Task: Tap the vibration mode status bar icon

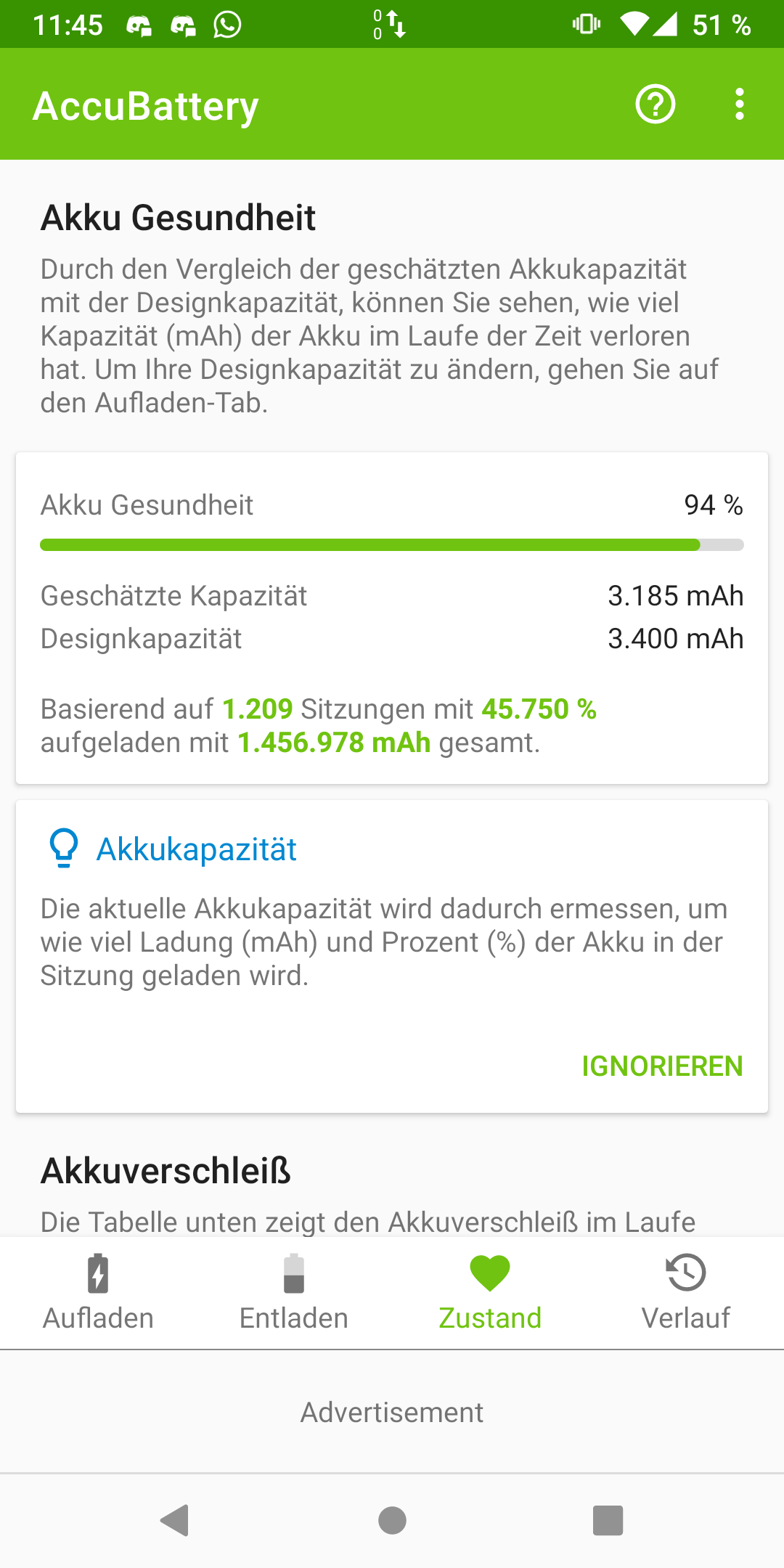Action: coord(587,25)
